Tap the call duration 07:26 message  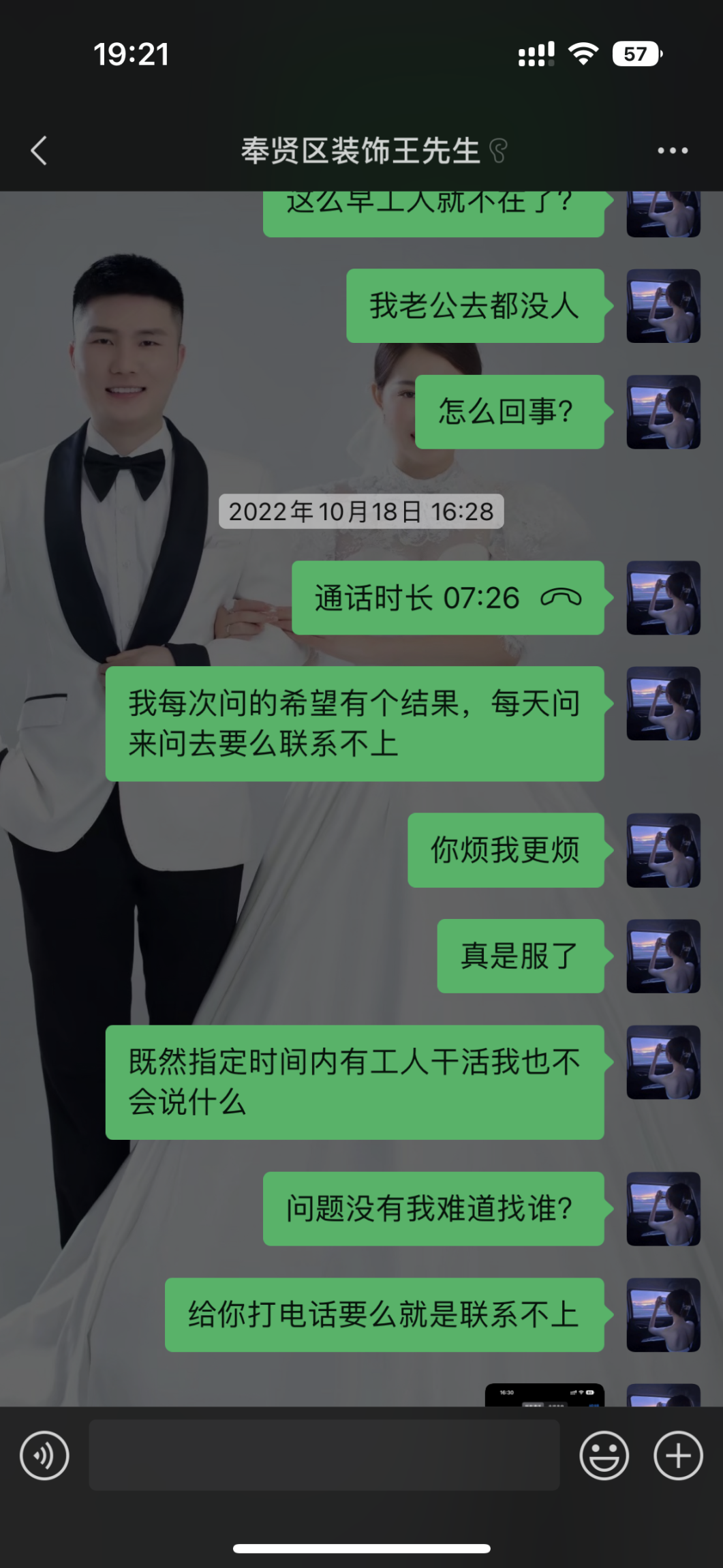tap(448, 598)
